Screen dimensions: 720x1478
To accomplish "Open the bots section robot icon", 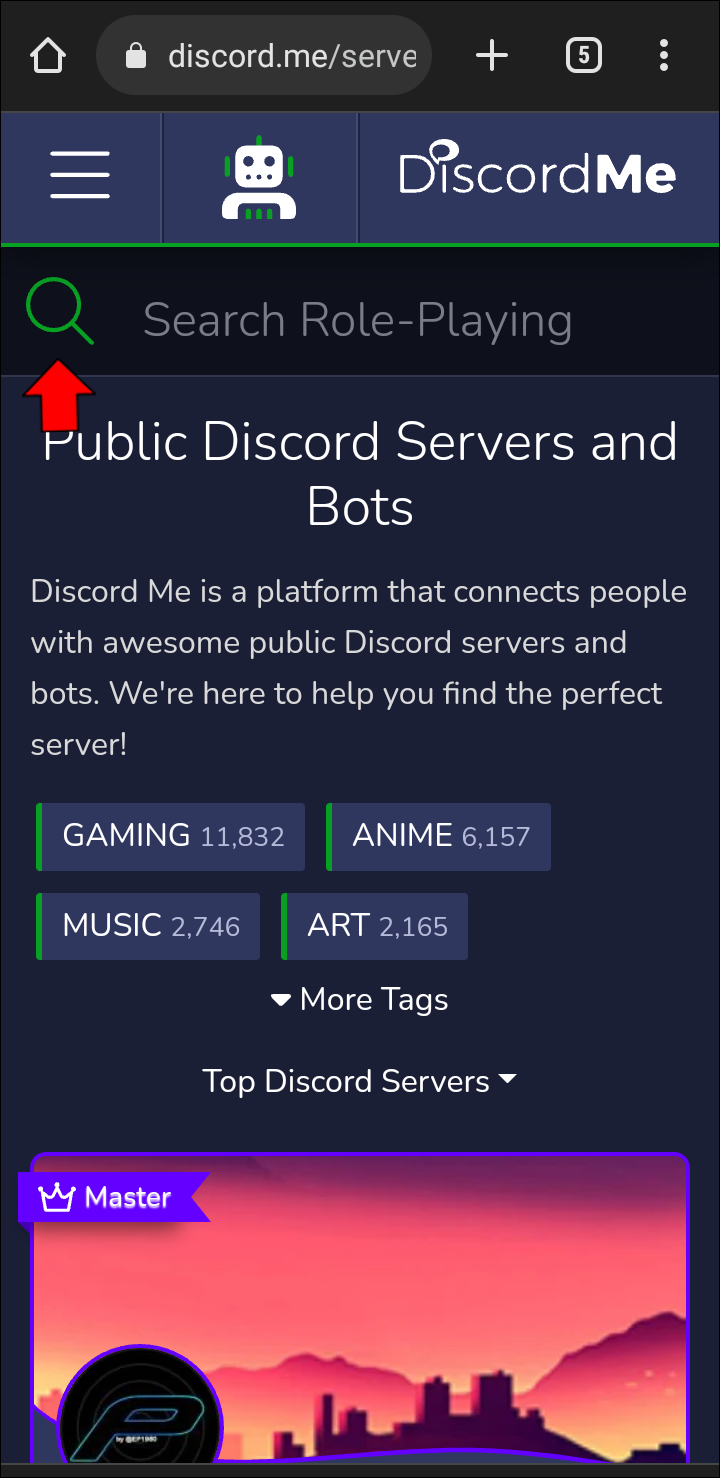I will (259, 177).
